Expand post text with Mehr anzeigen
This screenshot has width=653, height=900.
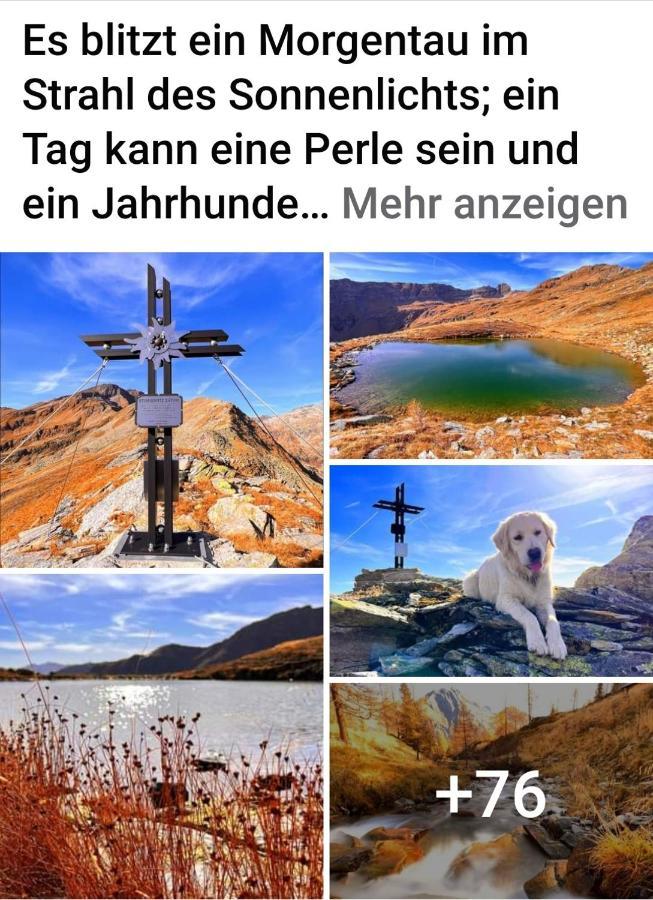click(484, 205)
